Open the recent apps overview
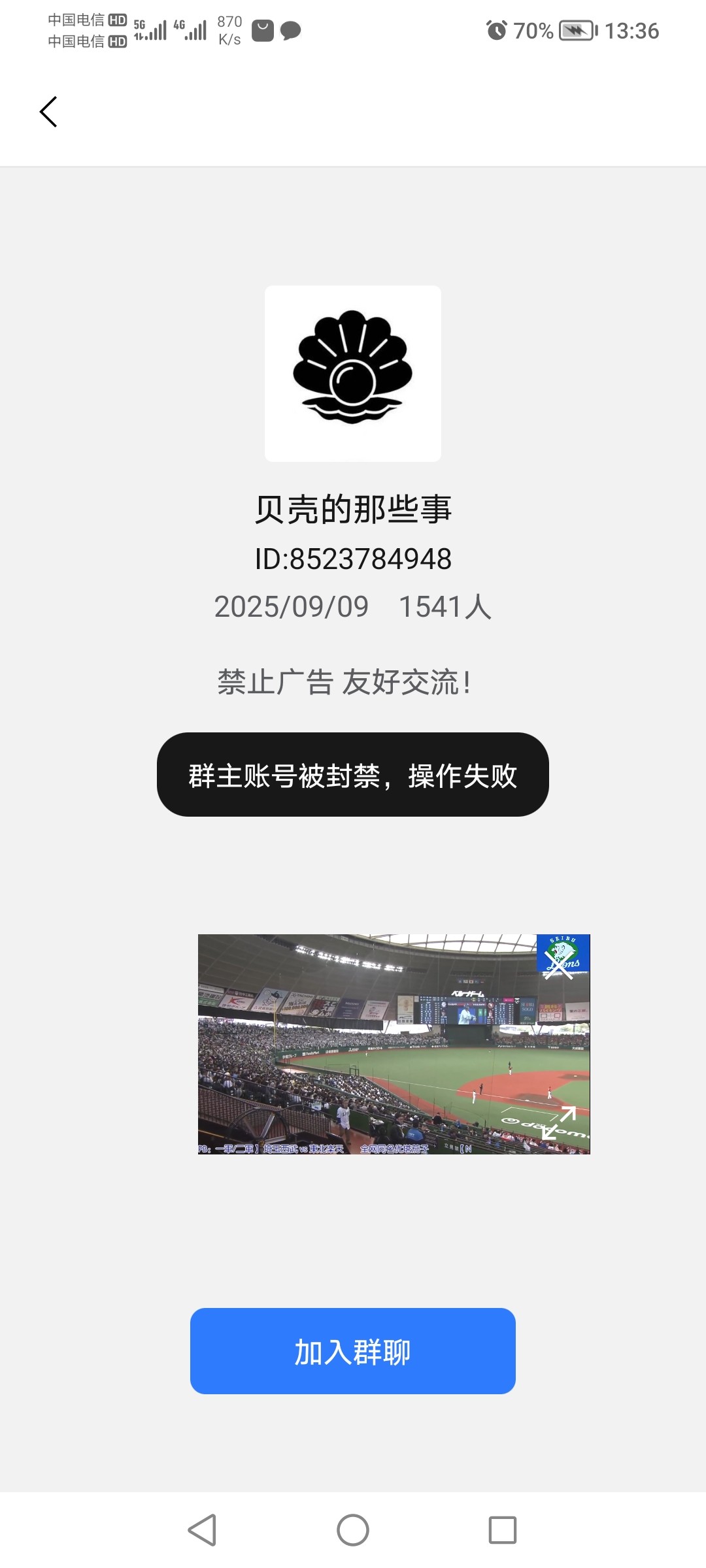 point(502,1530)
